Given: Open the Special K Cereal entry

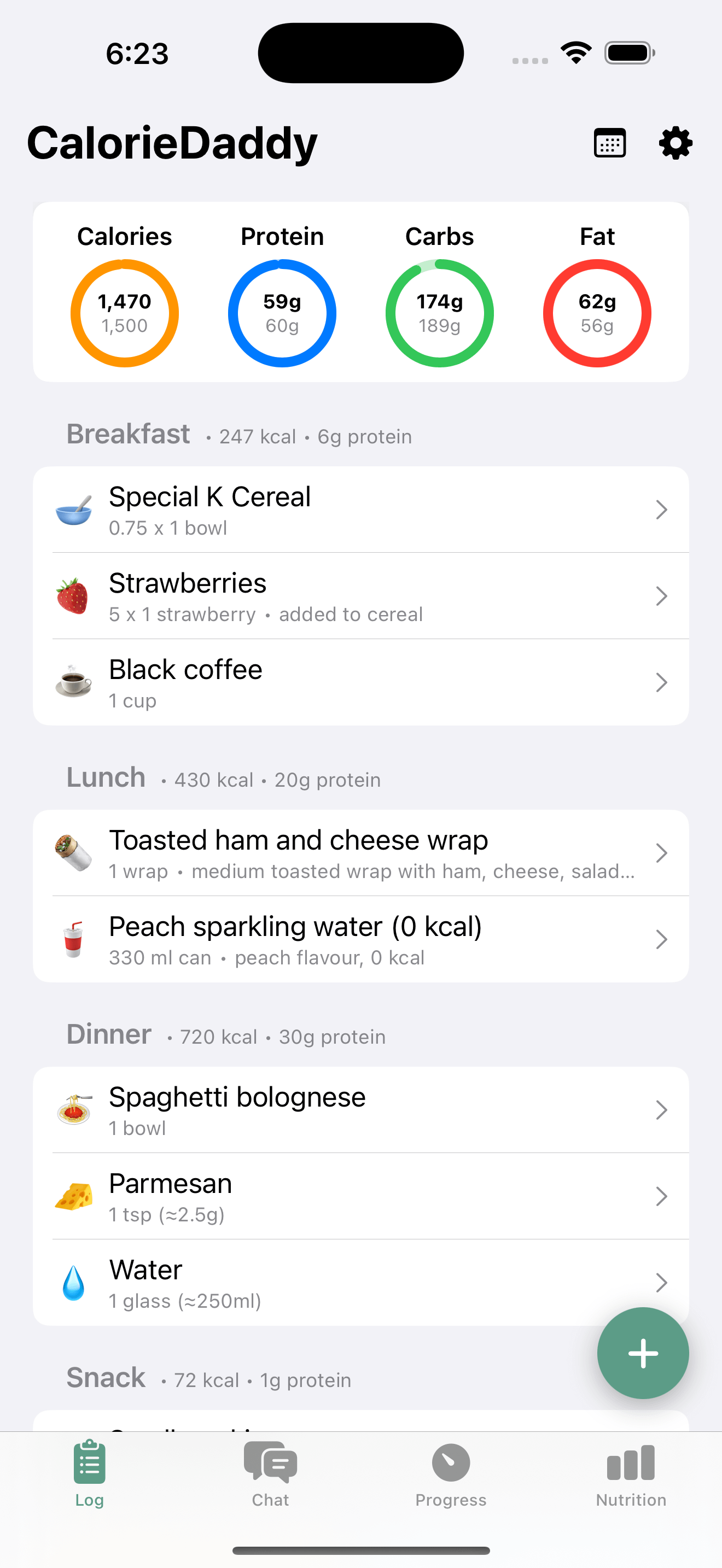Looking at the screenshot, I should coord(360,510).
